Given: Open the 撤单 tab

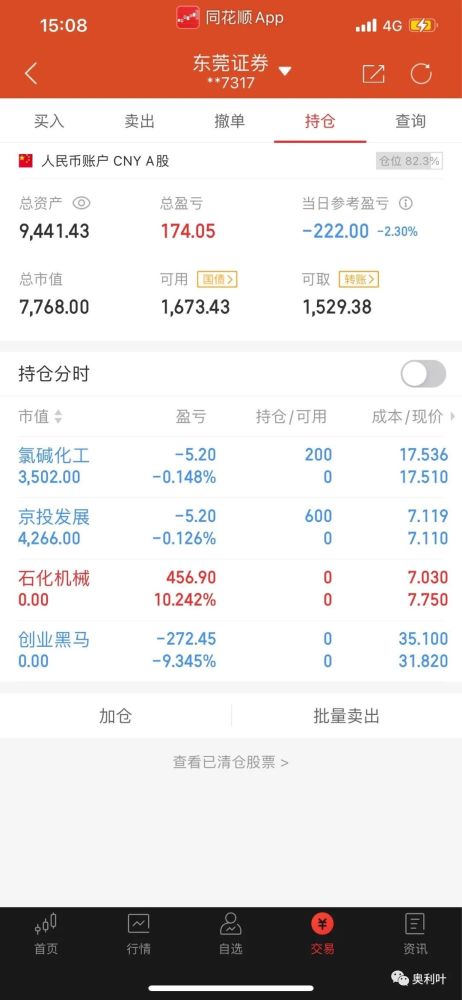Looking at the screenshot, I should [230, 121].
